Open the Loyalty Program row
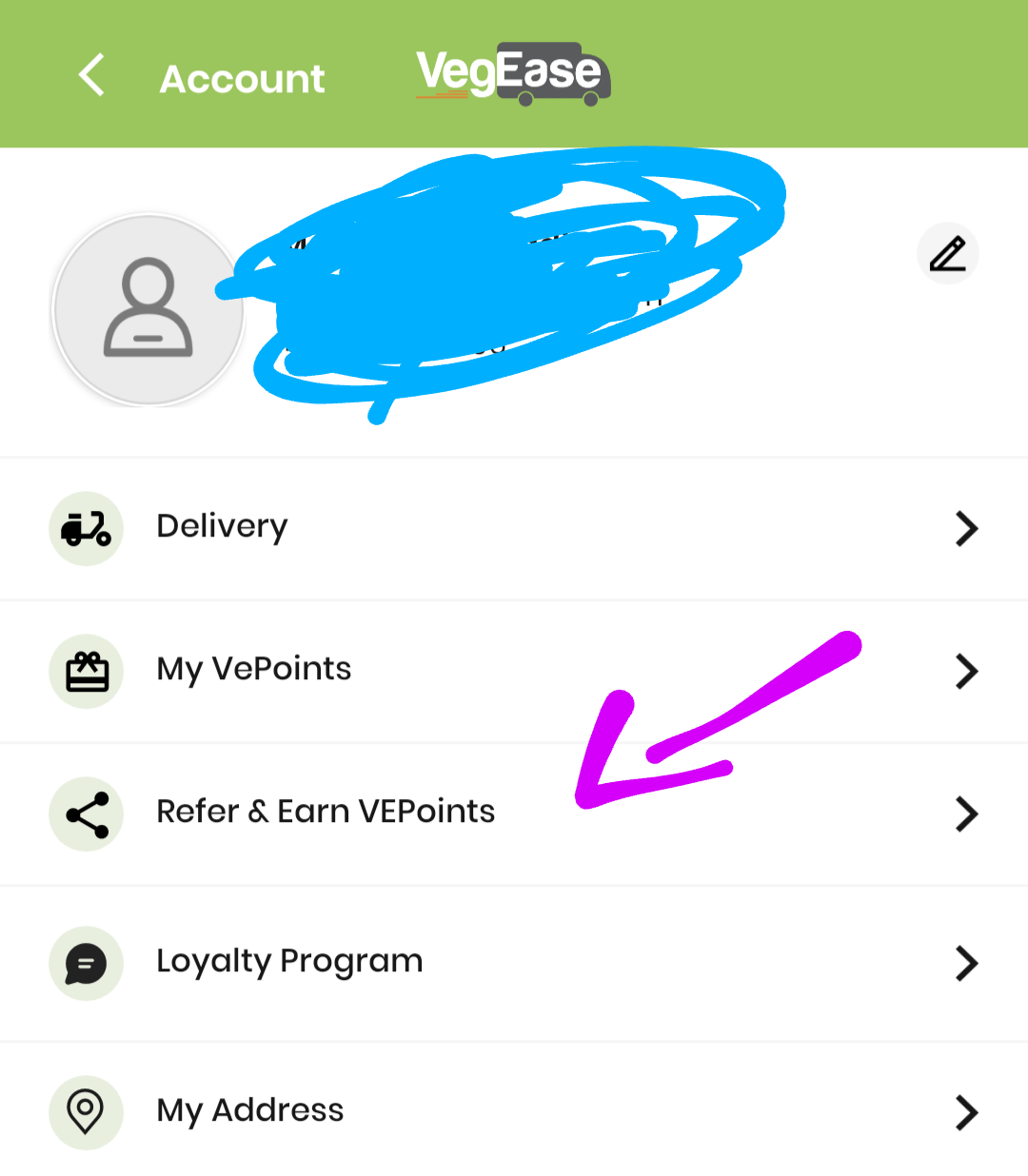1028x1176 pixels. click(514, 962)
